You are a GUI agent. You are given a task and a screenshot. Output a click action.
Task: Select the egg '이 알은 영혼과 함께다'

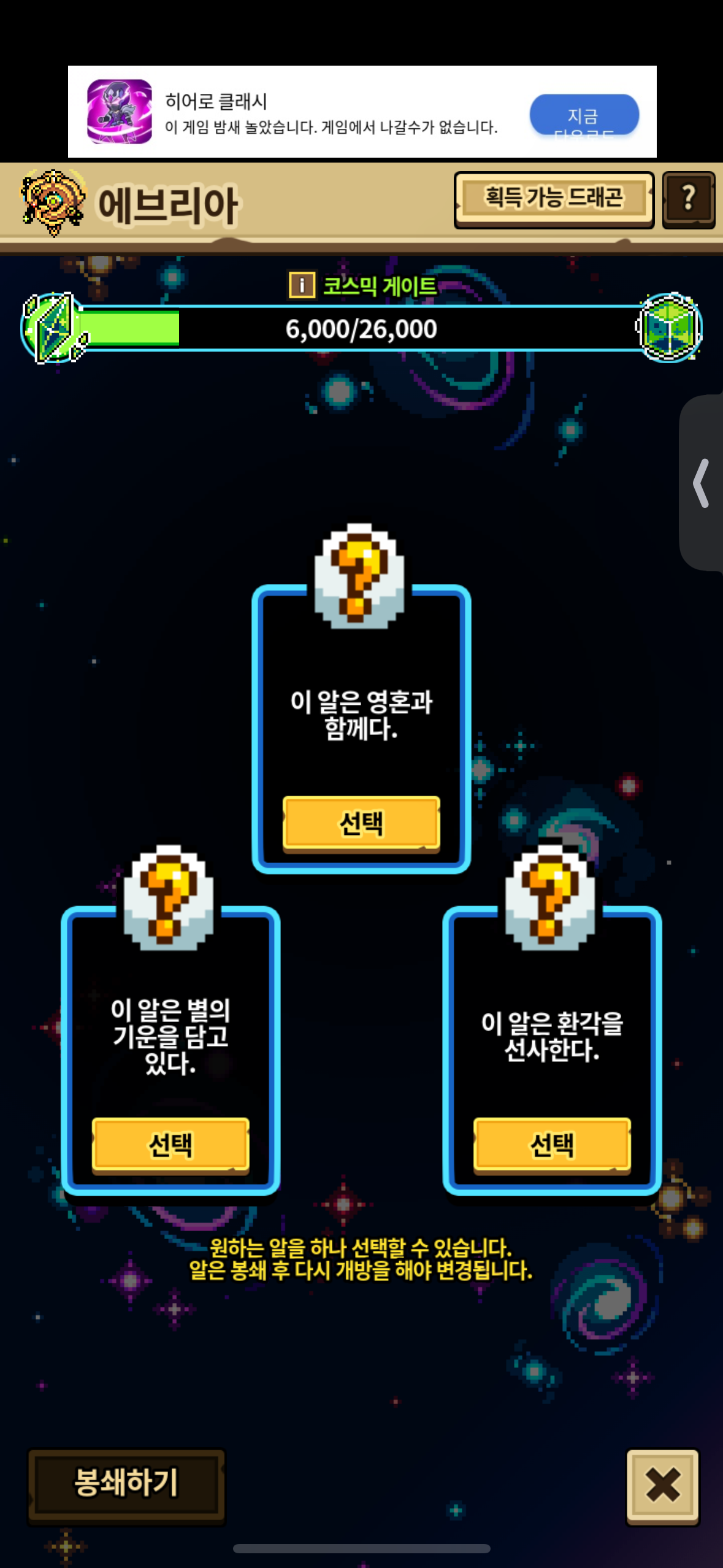[x=361, y=823]
